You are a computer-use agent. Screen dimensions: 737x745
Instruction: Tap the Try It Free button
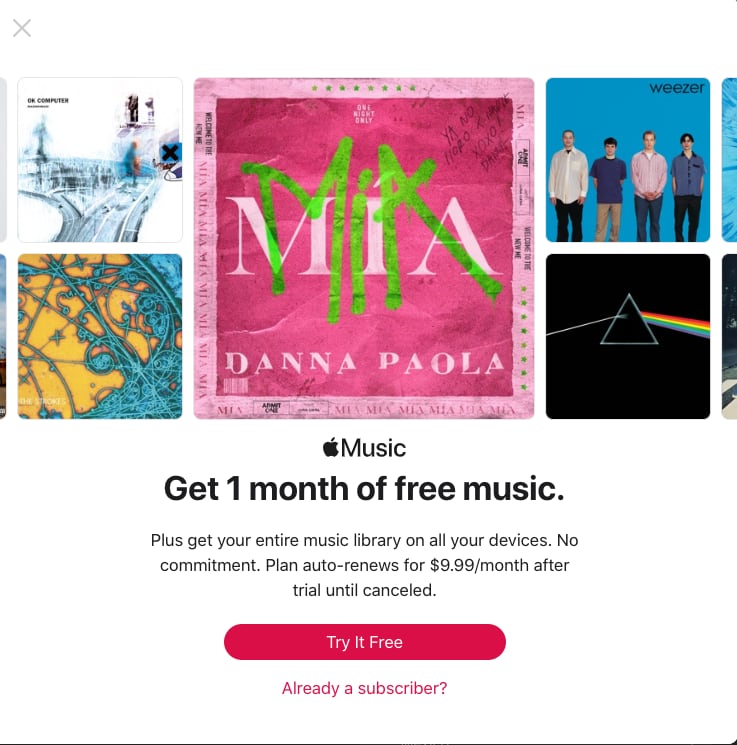tap(364, 642)
